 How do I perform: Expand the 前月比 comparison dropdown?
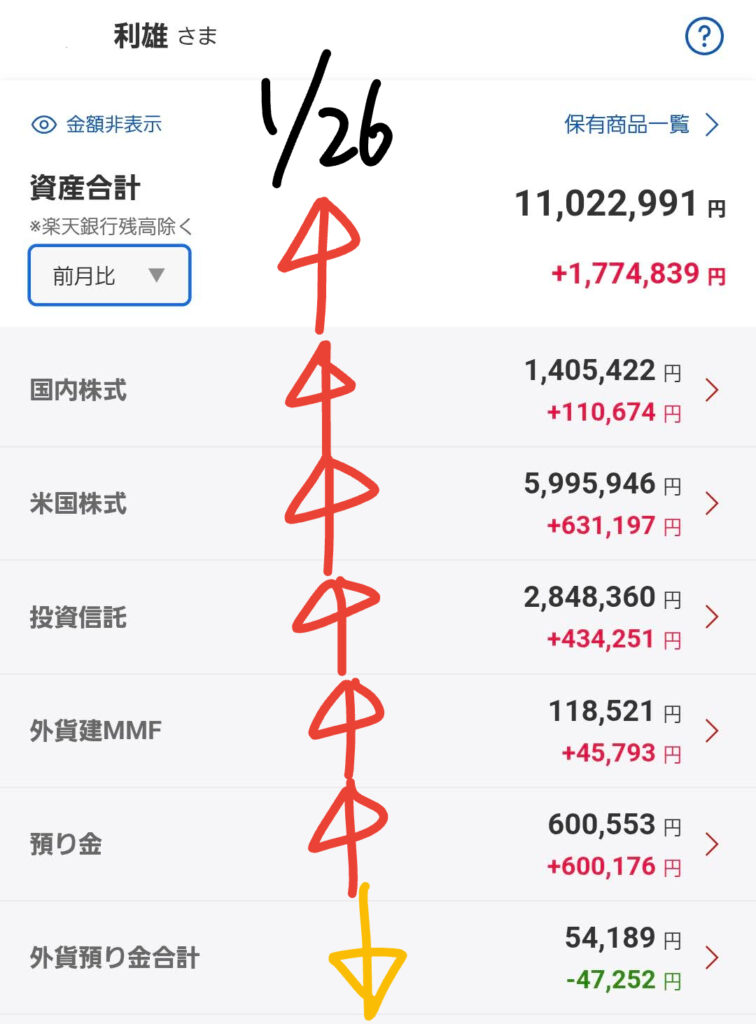point(109,275)
